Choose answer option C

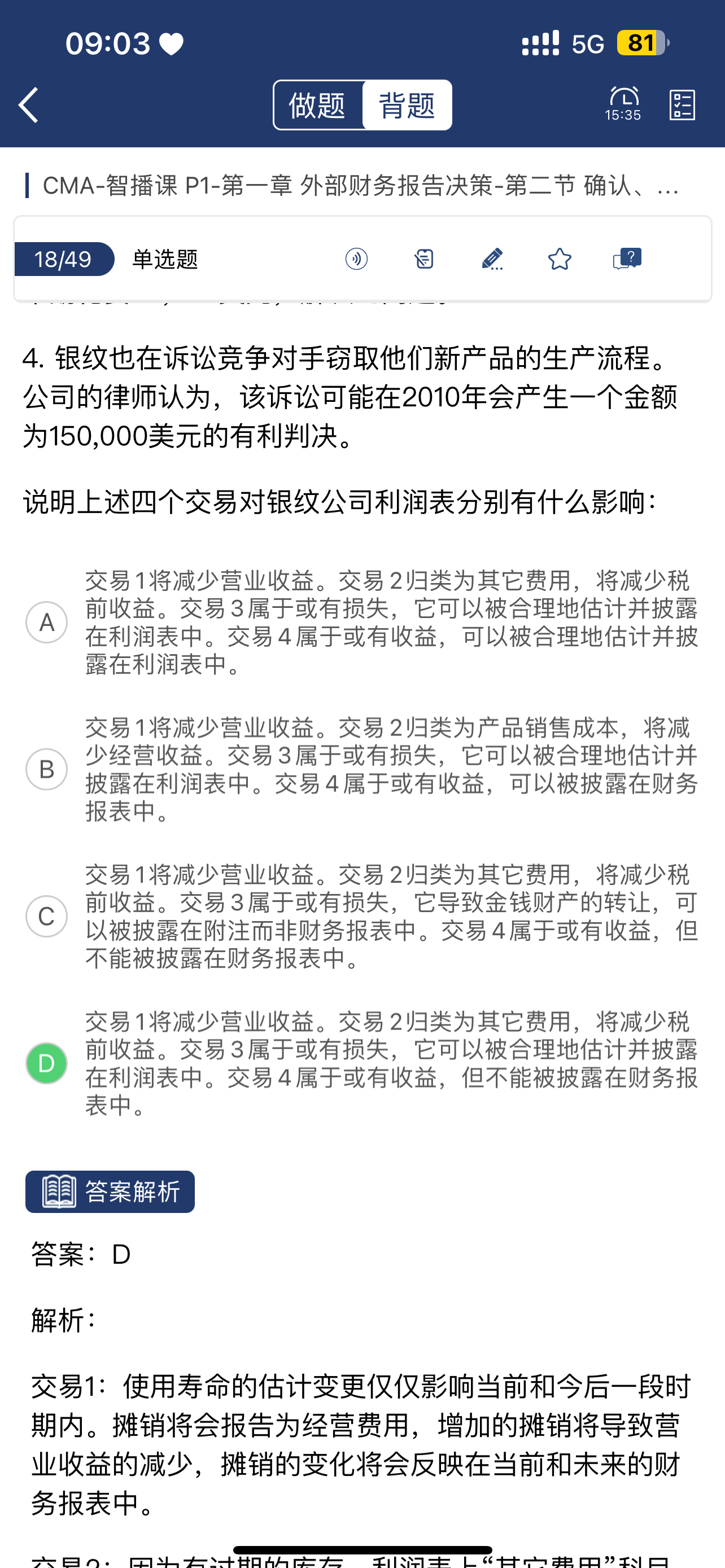tap(47, 916)
